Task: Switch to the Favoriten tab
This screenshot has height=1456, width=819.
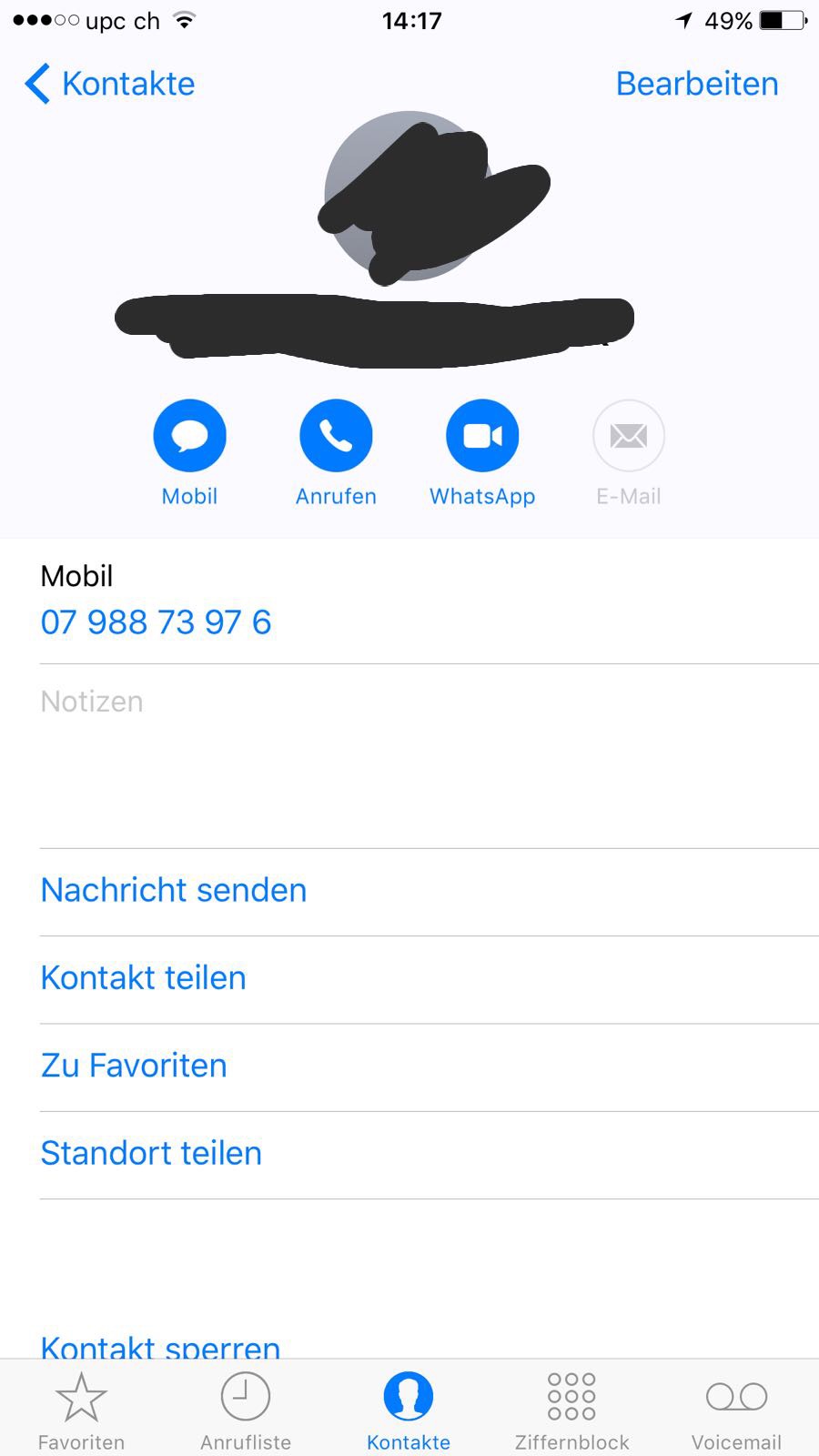Action: click(81, 1411)
